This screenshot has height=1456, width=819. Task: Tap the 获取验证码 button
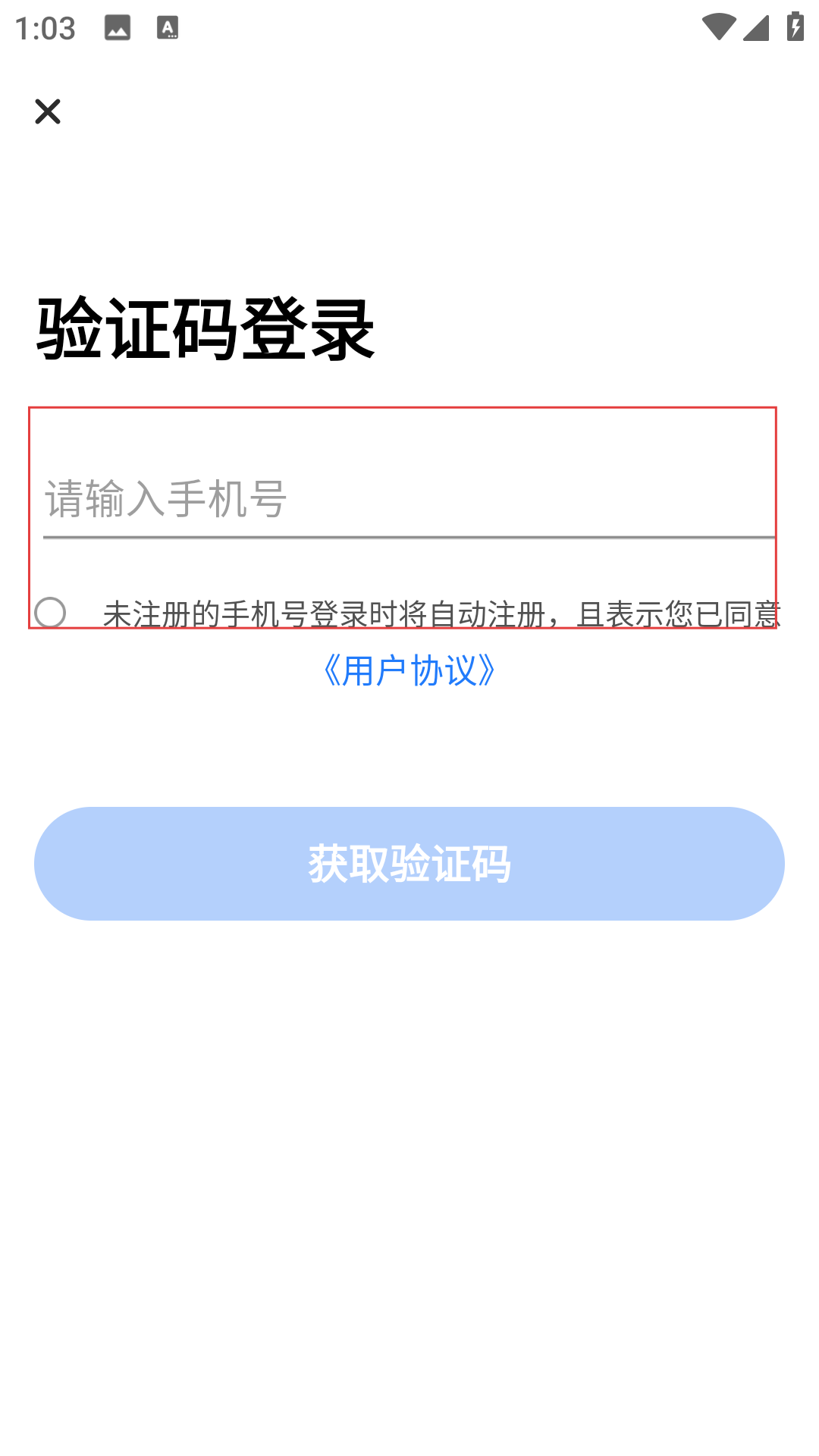409,864
